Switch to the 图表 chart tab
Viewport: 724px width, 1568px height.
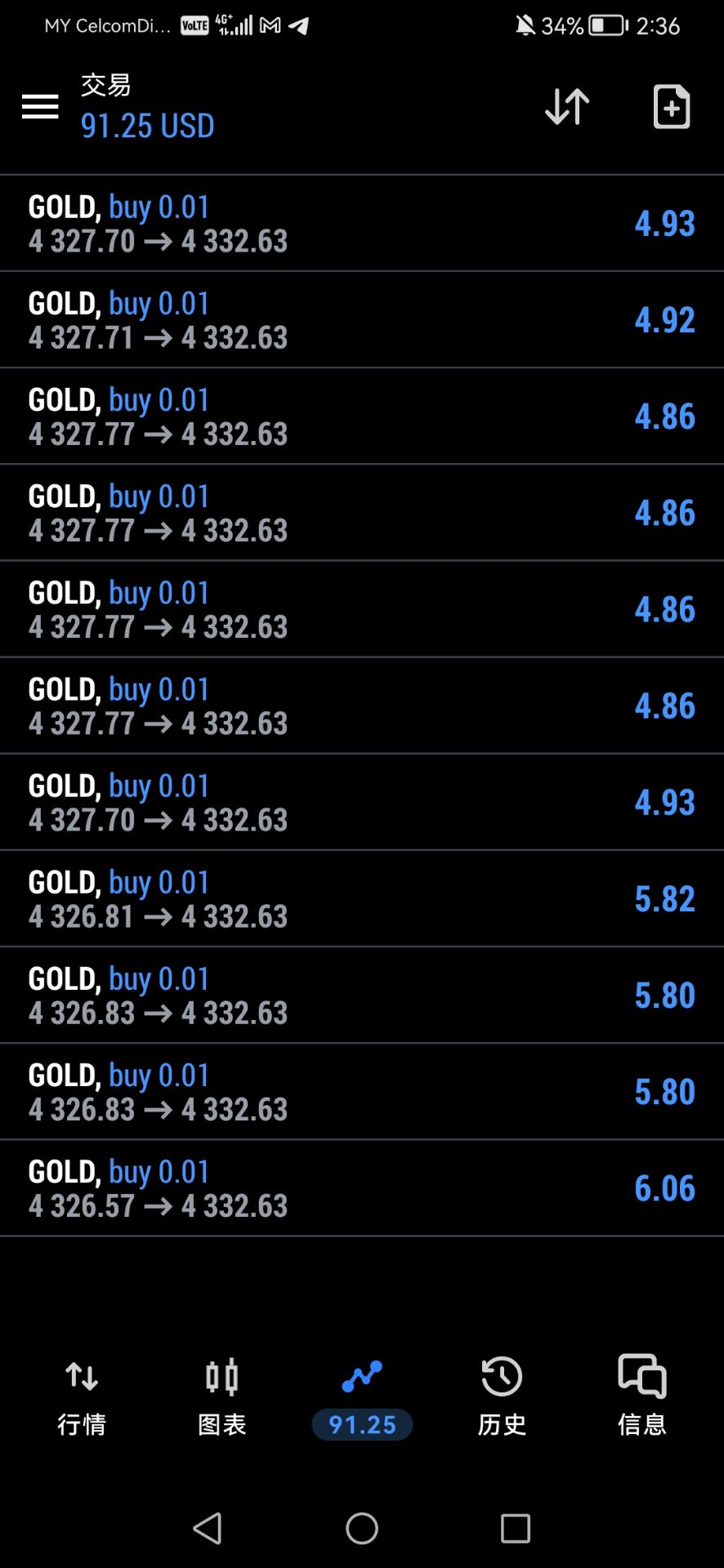(222, 1397)
